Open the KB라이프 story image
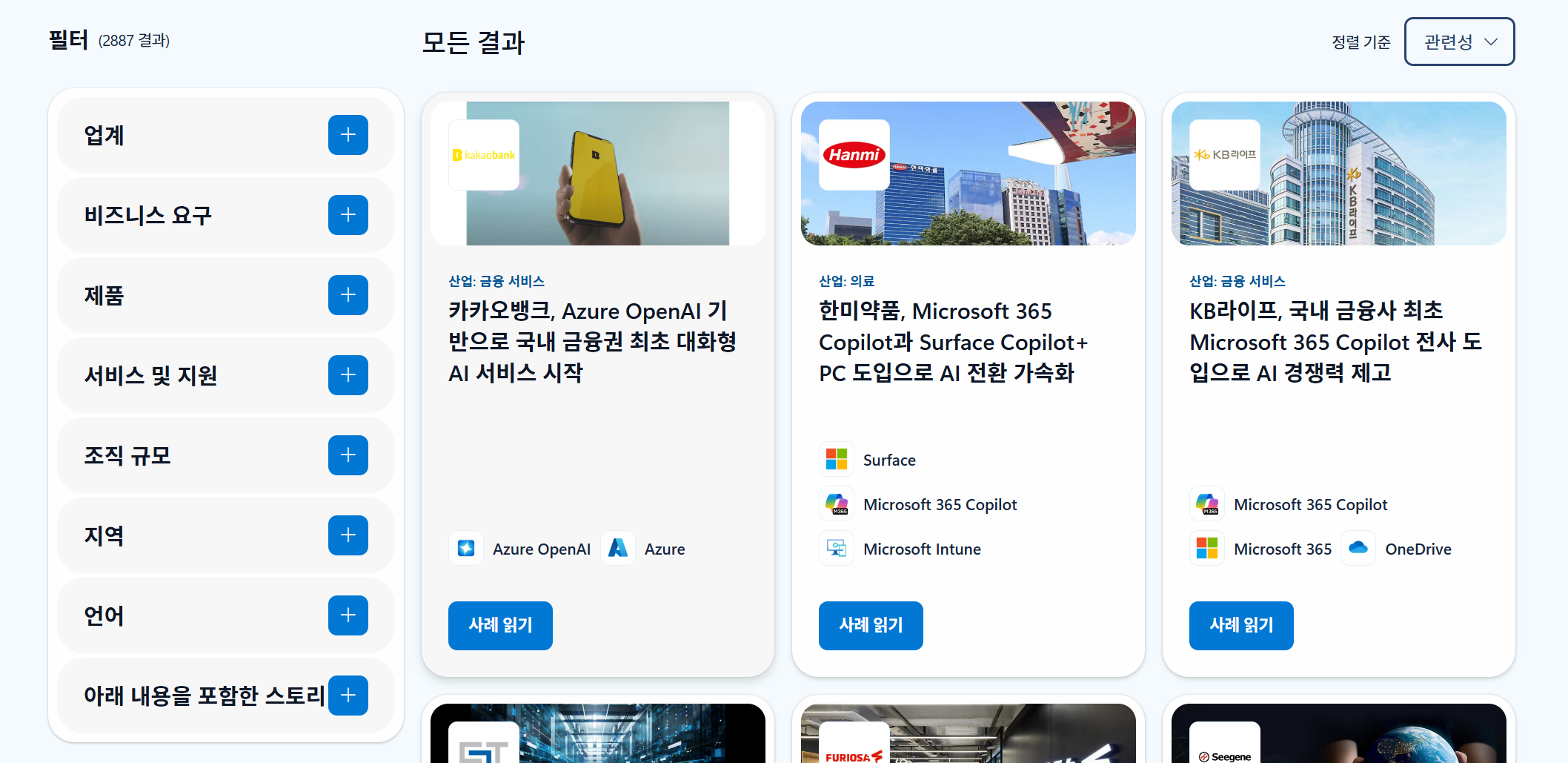Image resolution: width=1568 pixels, height=763 pixels. click(1338, 174)
